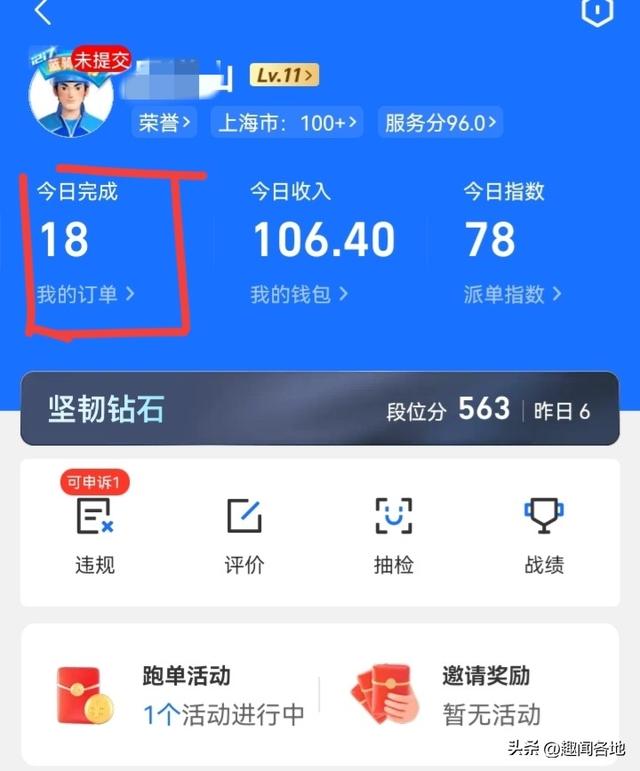The height and width of the screenshot is (771, 640).
Task: Open the hexagon settings icon
Action: (x=596, y=12)
